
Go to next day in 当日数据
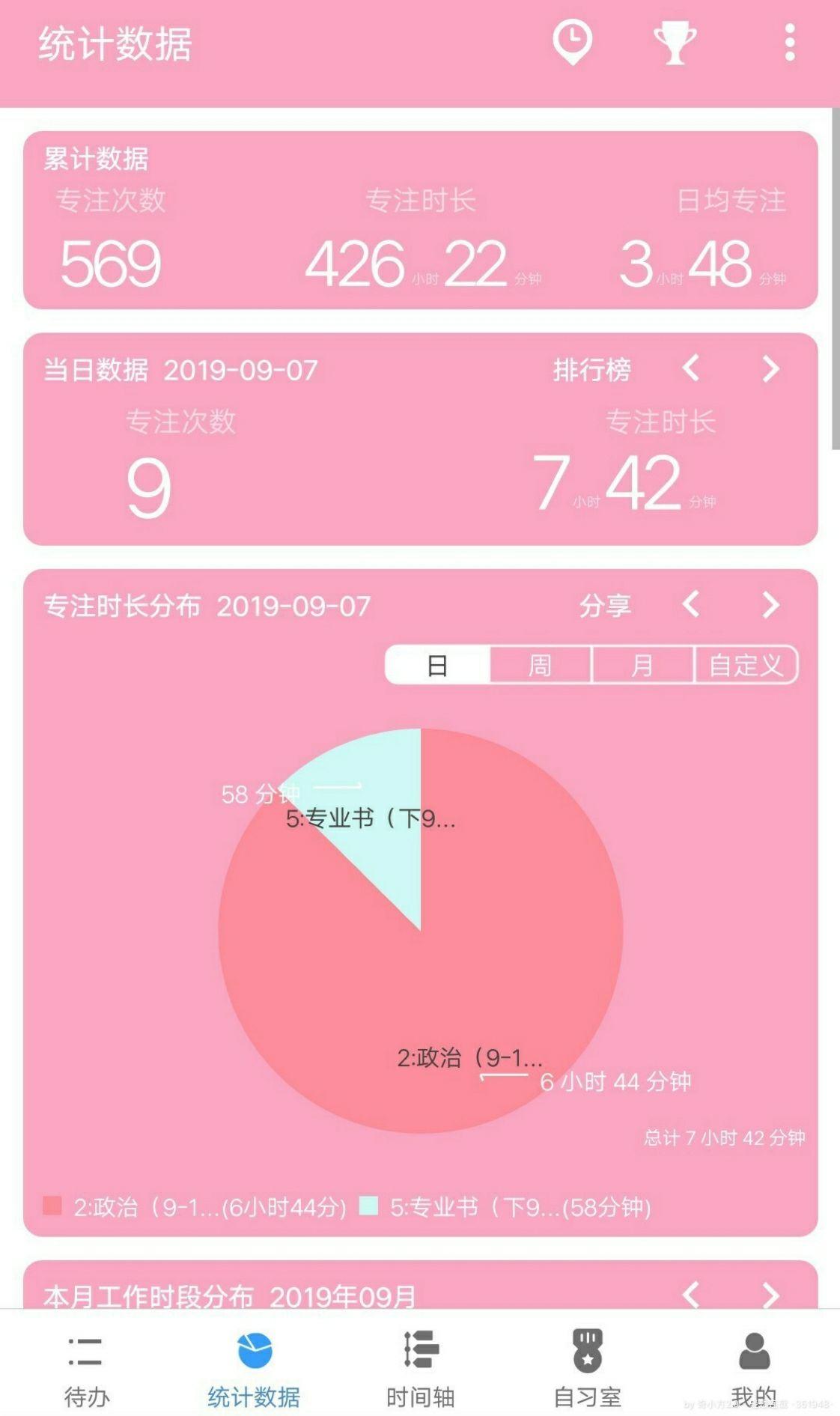pos(770,368)
